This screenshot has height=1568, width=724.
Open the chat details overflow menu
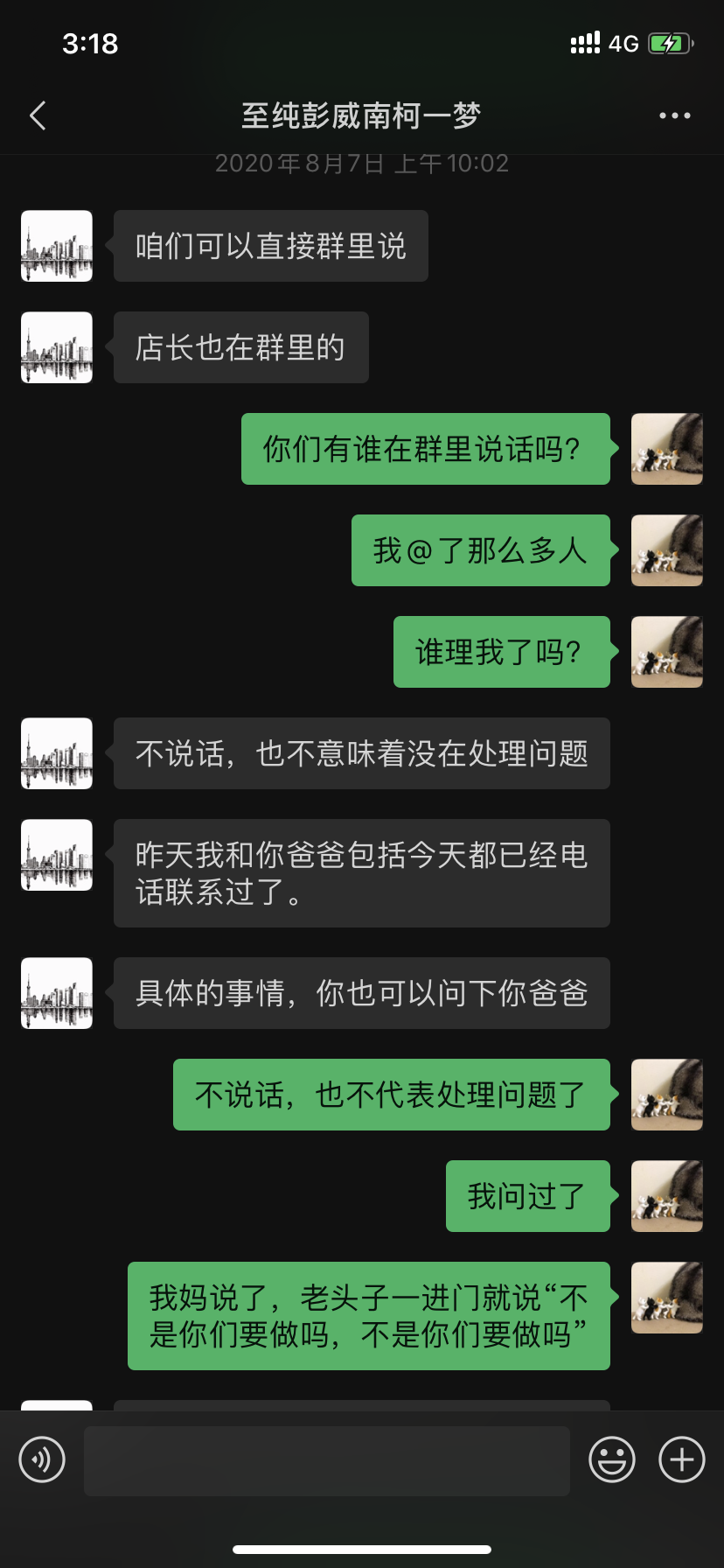point(674,115)
